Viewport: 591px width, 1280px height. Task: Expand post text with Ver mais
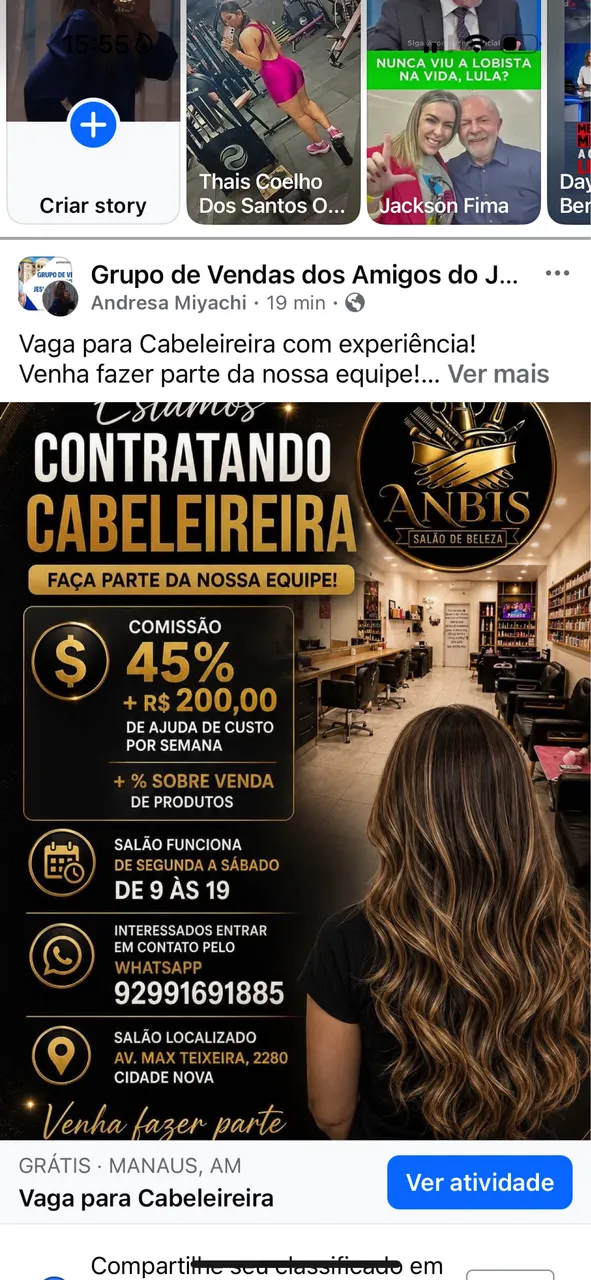(x=498, y=374)
